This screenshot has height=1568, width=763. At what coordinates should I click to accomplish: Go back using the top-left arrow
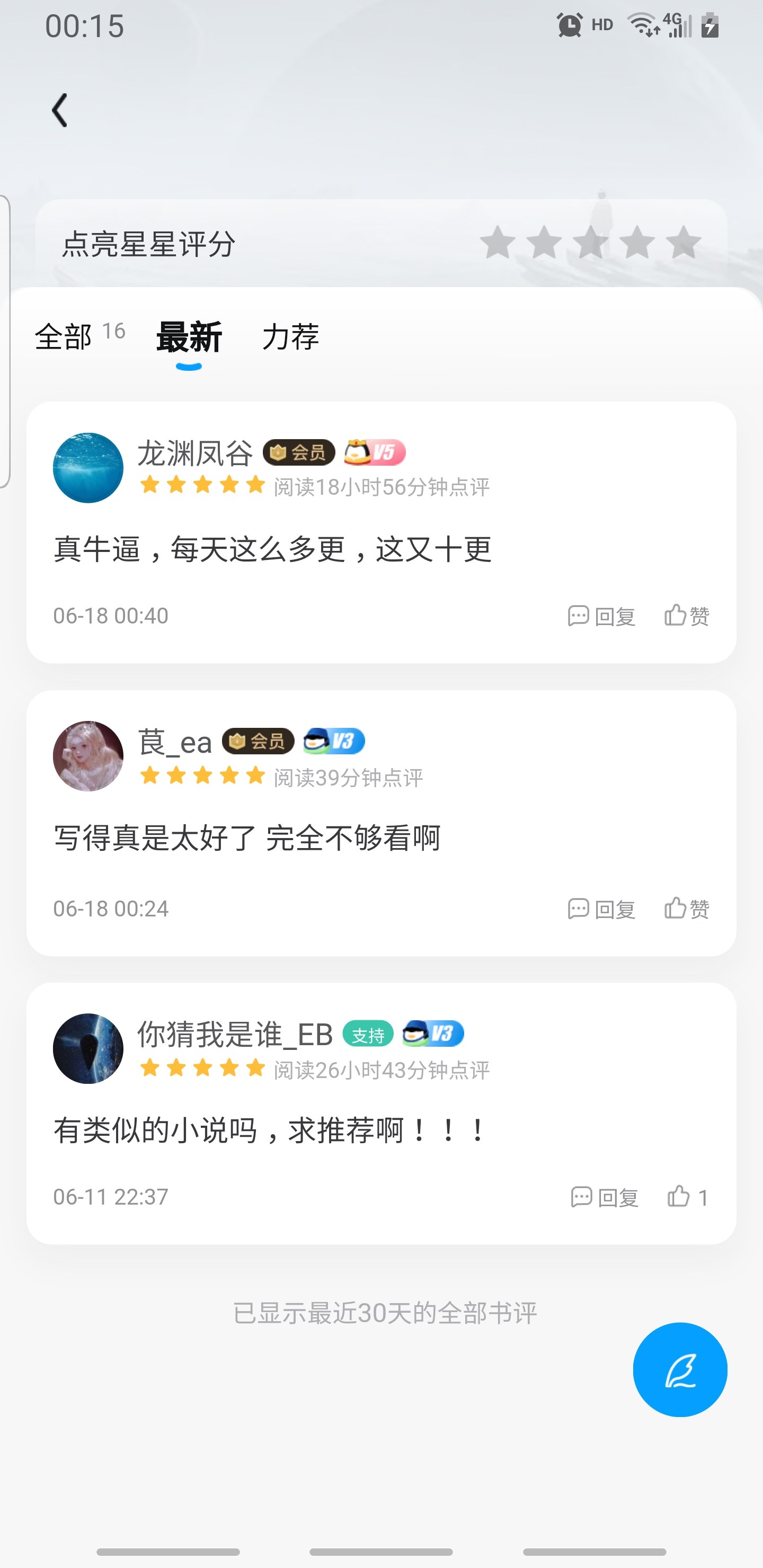[x=60, y=110]
